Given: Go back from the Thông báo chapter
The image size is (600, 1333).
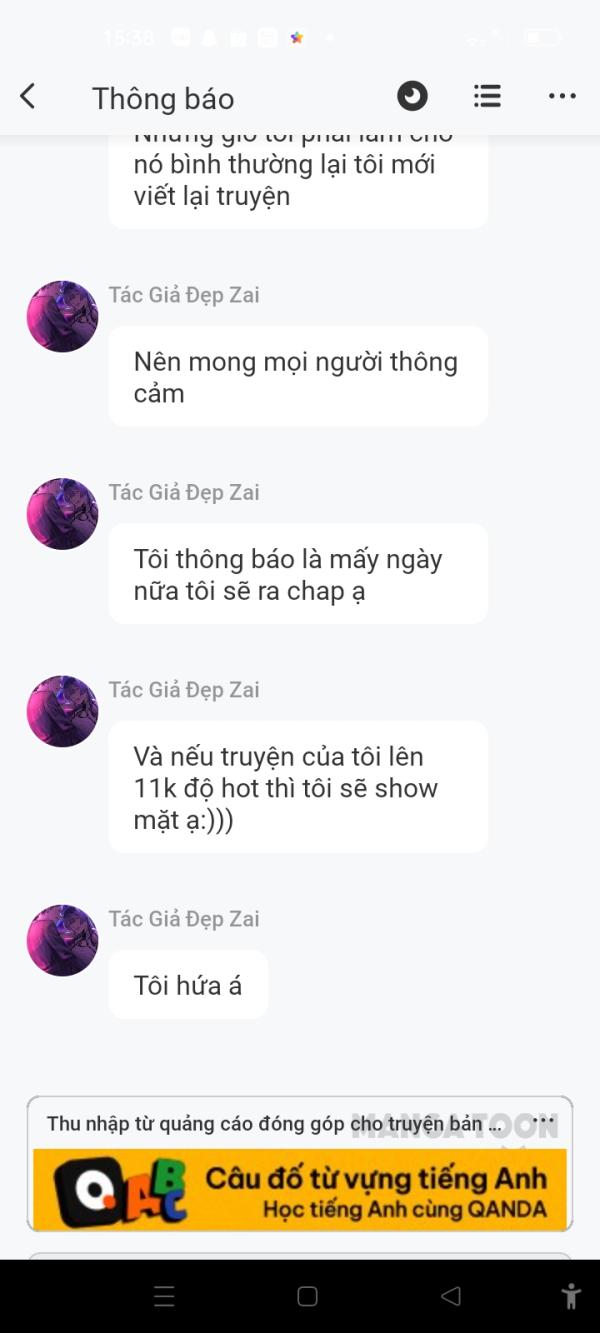Looking at the screenshot, I should (x=28, y=97).
